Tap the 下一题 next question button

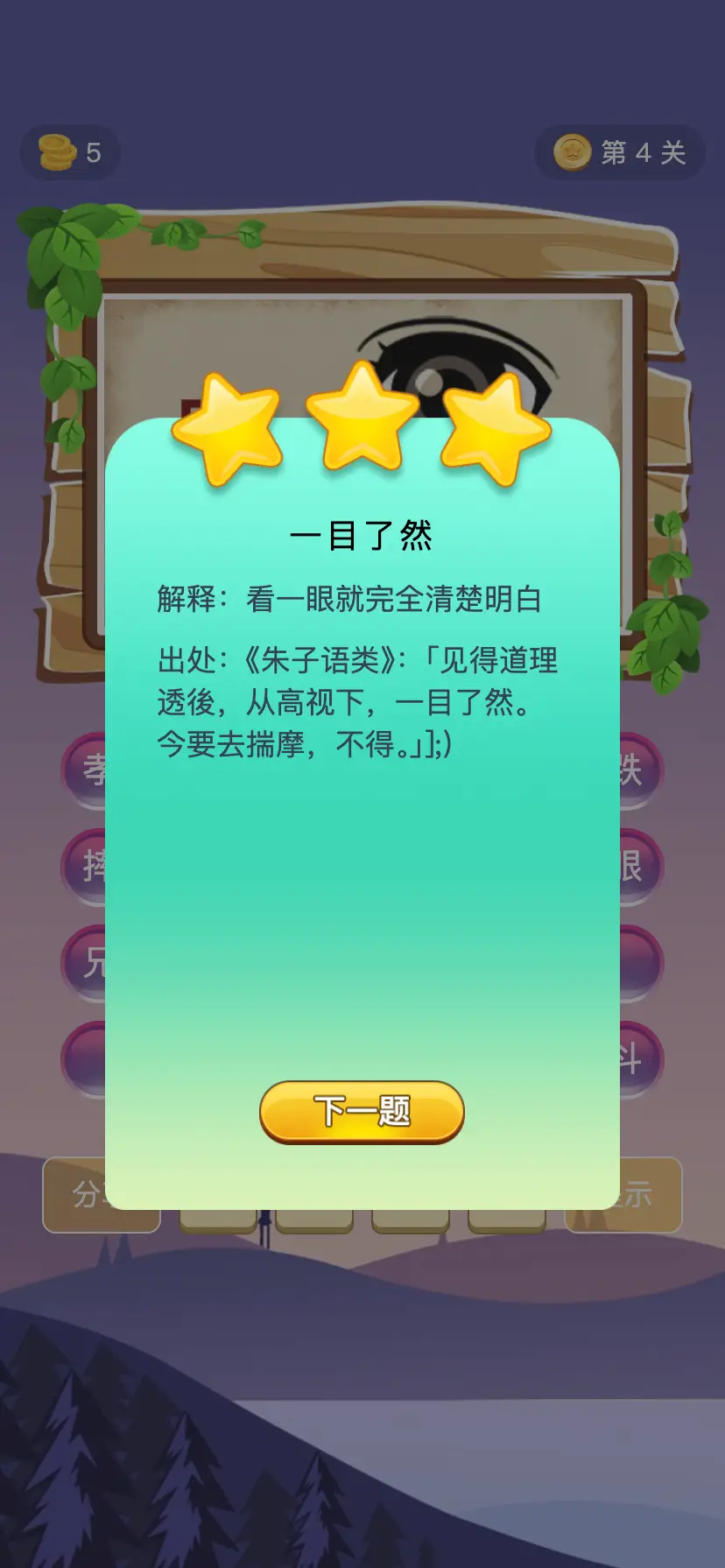362,1111
